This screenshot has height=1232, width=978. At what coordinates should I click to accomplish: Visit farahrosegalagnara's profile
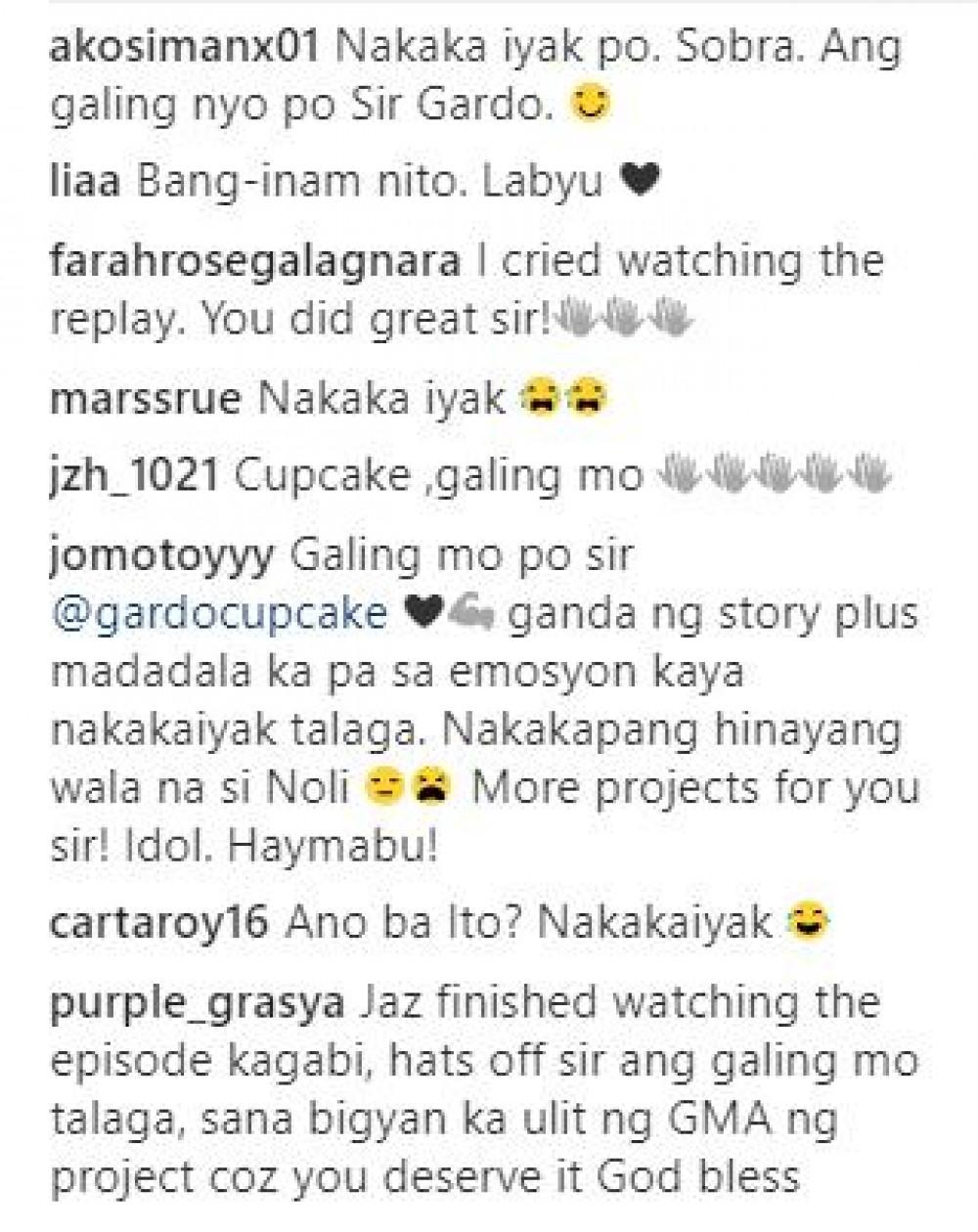[x=255, y=261]
